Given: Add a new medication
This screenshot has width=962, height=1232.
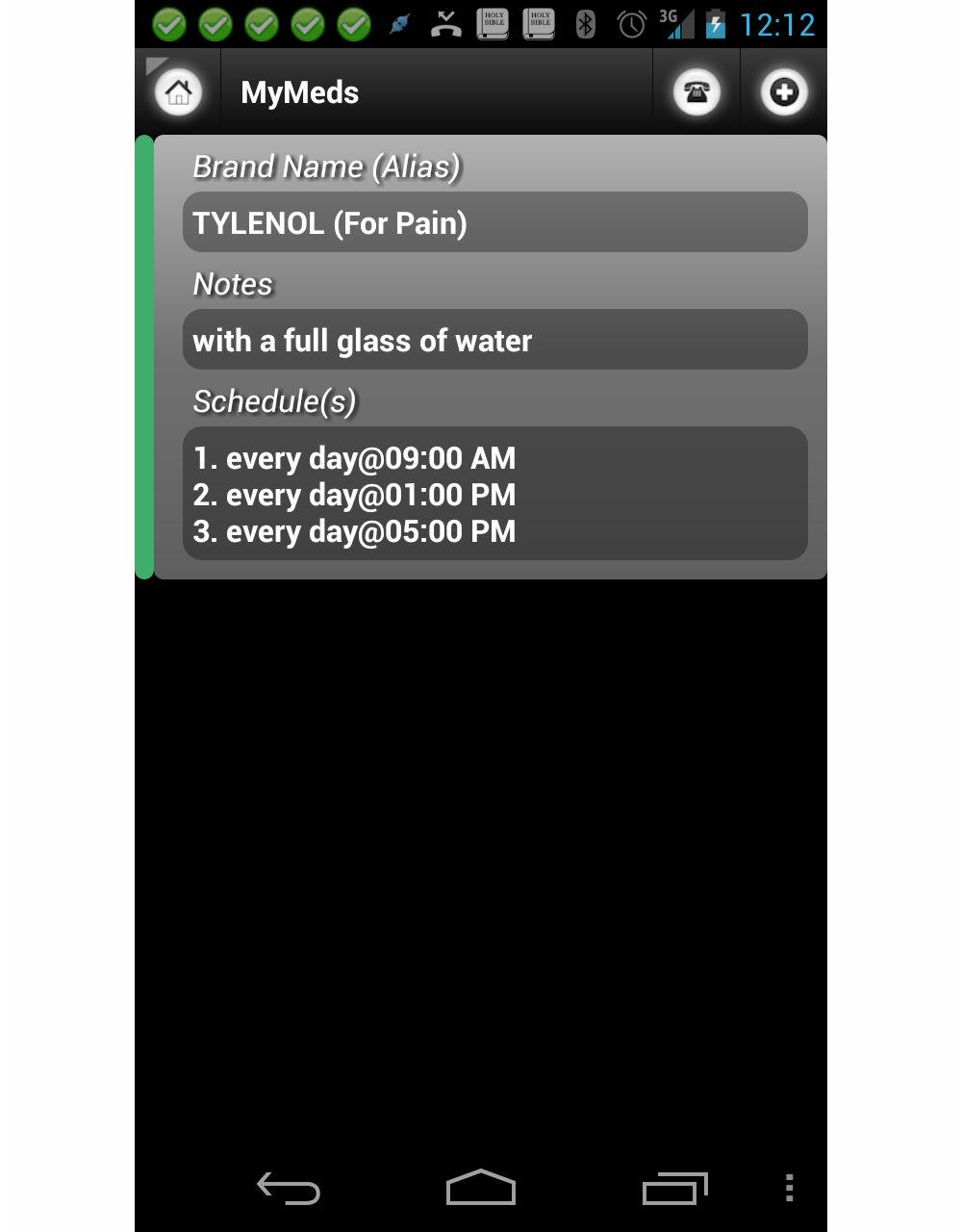Looking at the screenshot, I should 784,92.
